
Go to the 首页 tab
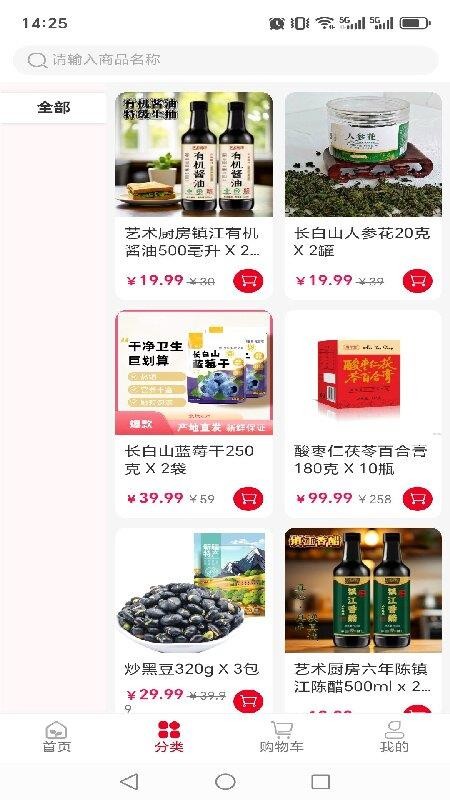pos(56,737)
